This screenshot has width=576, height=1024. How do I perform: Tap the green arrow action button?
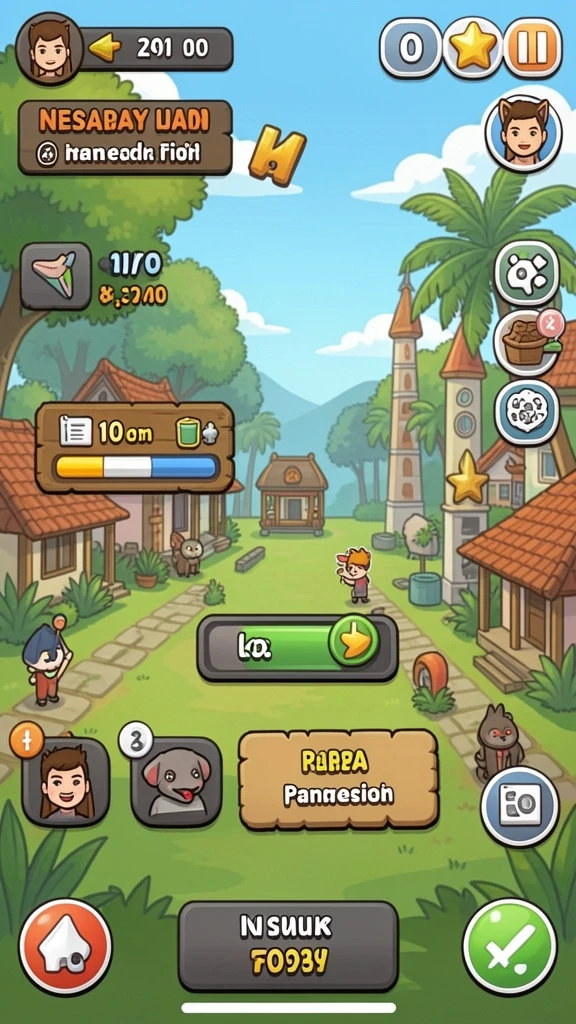point(298,647)
